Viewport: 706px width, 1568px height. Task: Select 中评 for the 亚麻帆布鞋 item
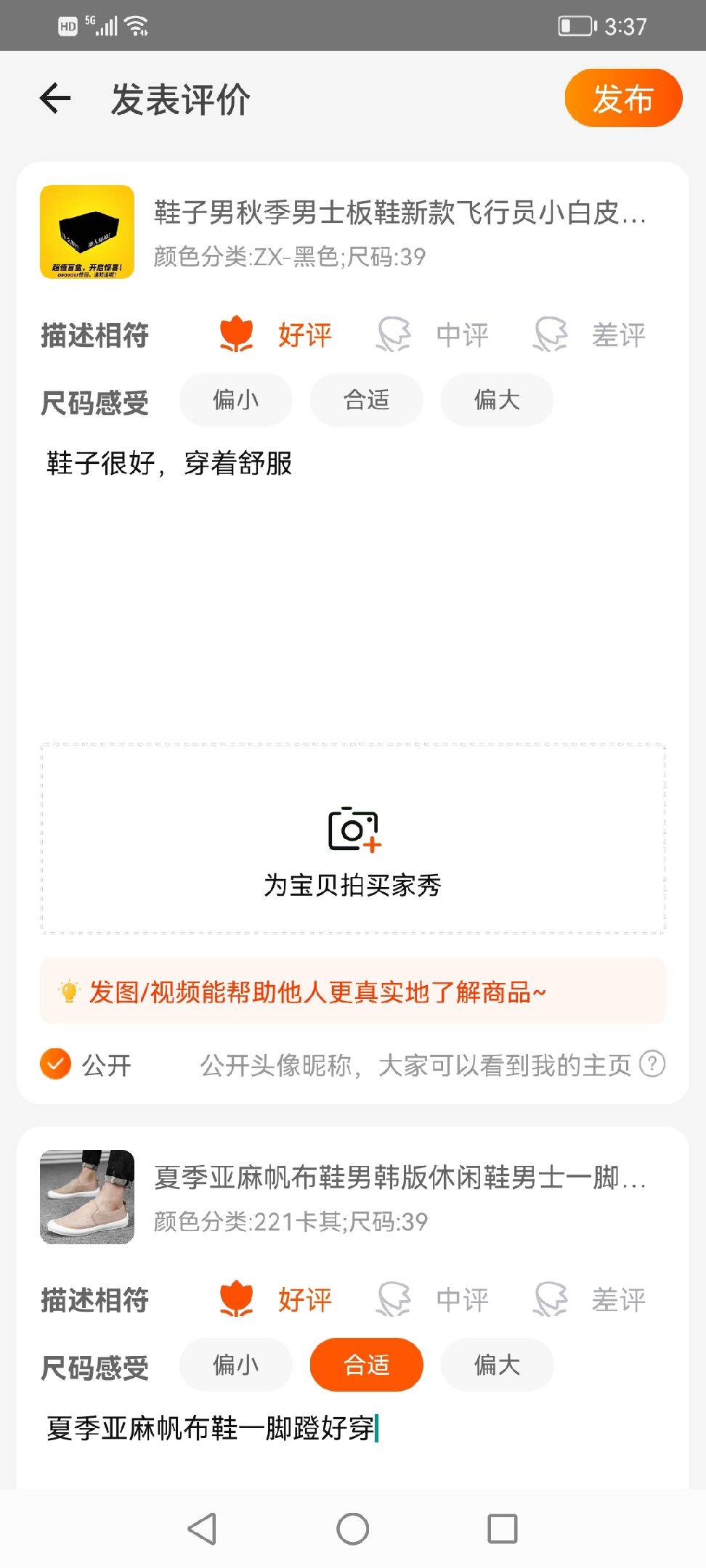click(x=434, y=1300)
